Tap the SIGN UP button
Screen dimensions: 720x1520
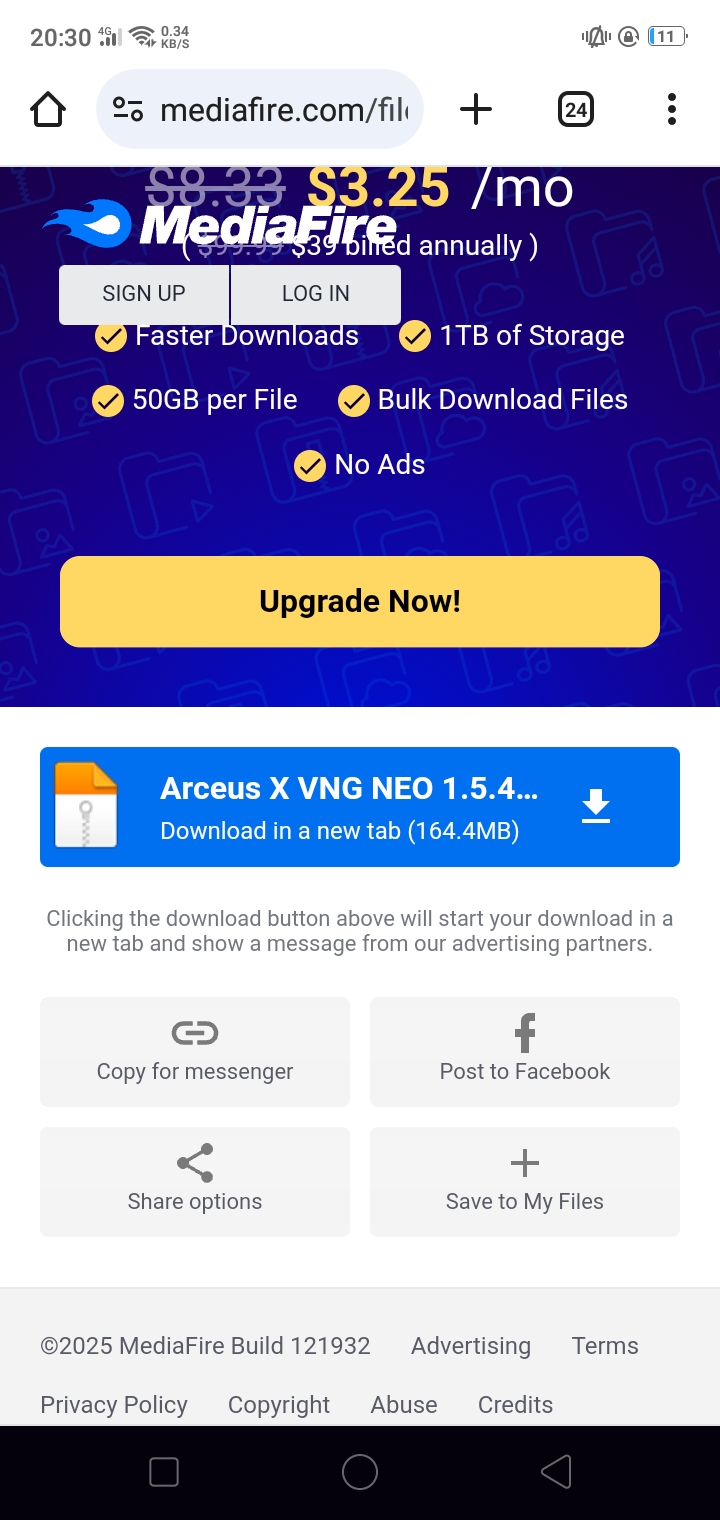[144, 294]
